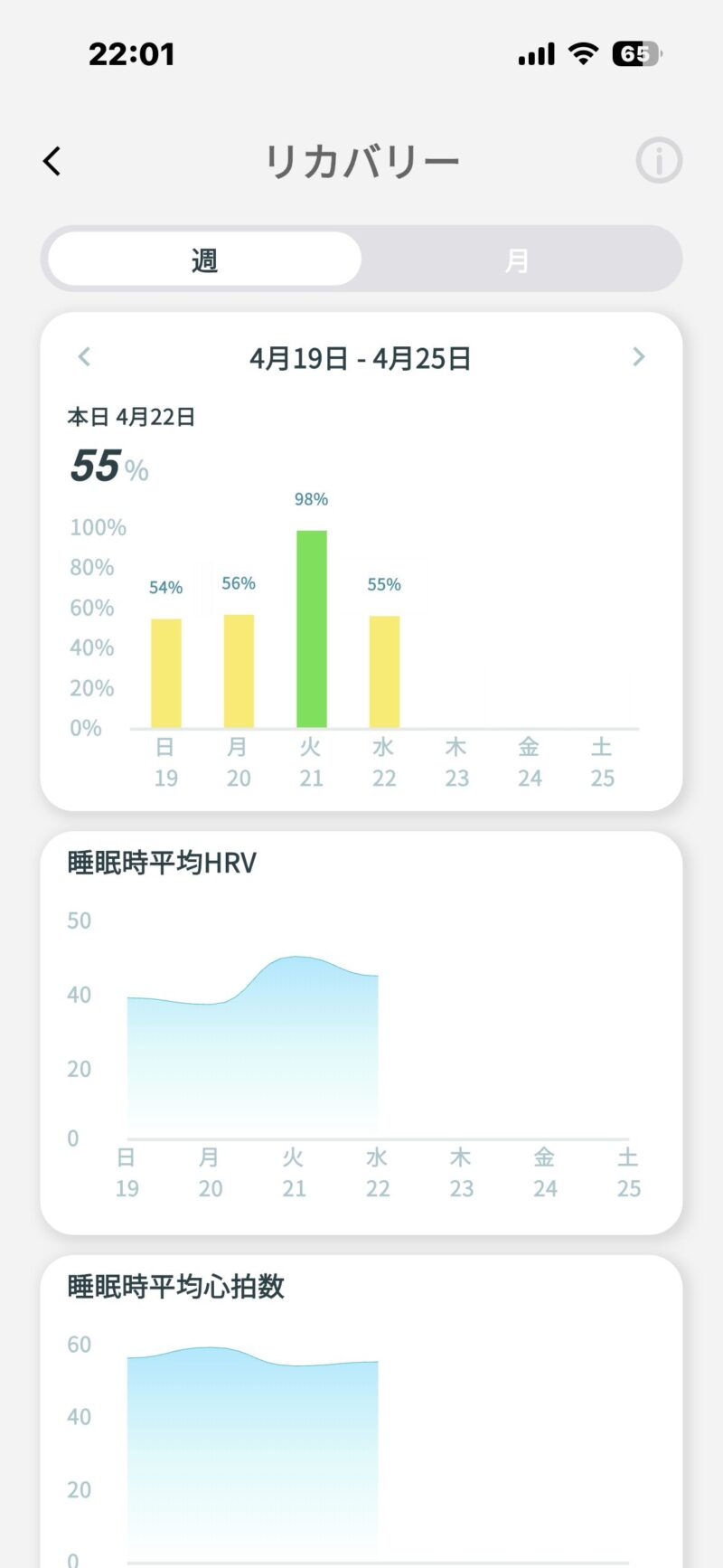Select the 56% bar for 月 20
The image size is (723, 1568).
pyautogui.click(x=239, y=671)
